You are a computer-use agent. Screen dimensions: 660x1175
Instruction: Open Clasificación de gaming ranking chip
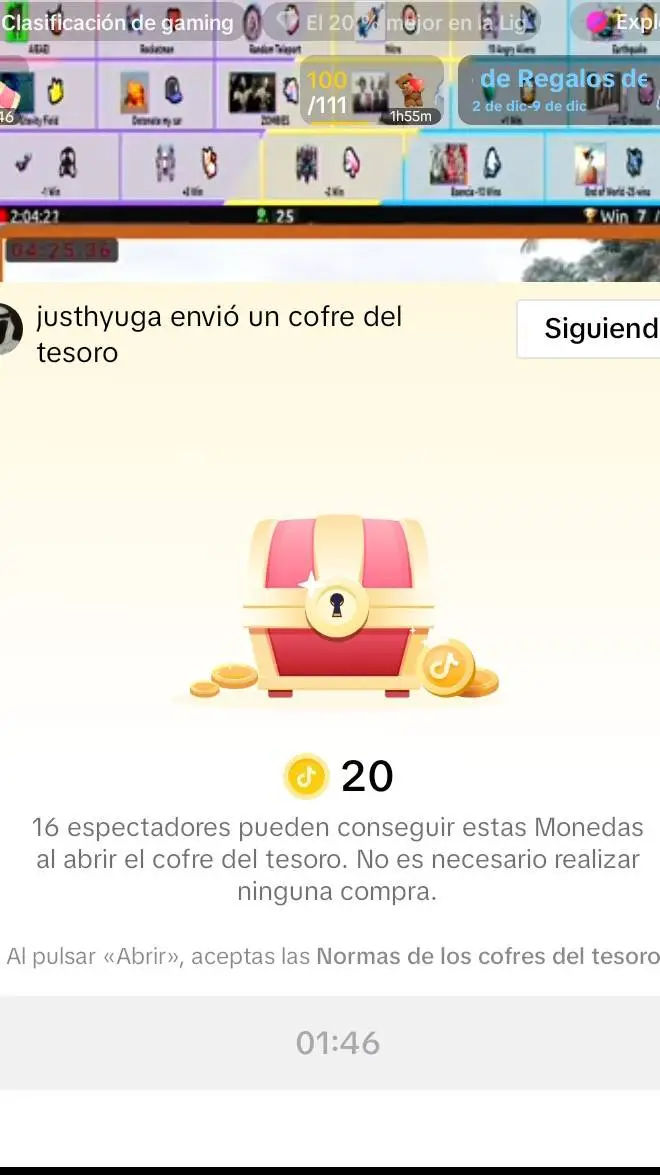[x=118, y=23]
